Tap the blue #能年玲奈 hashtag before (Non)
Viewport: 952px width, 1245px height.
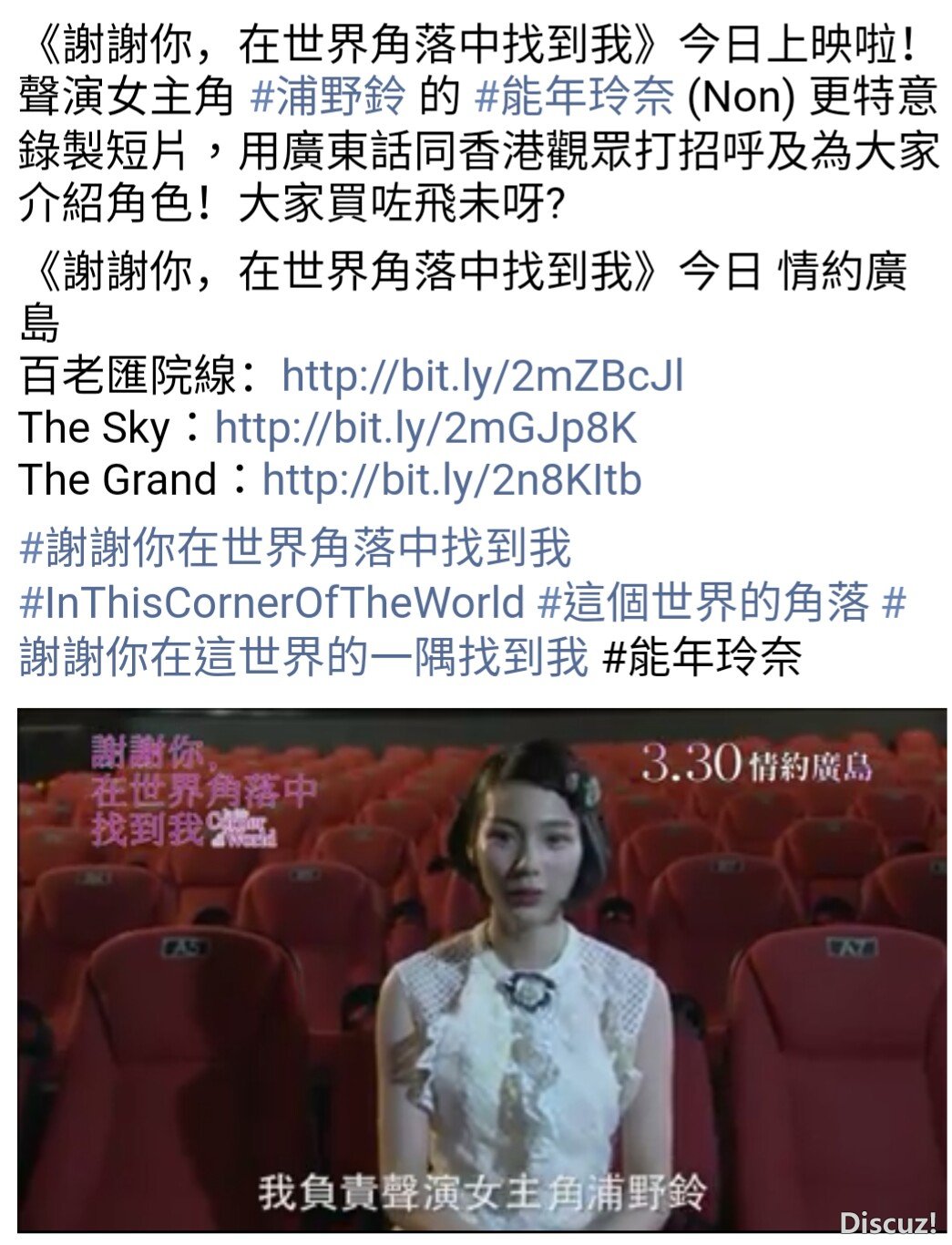[x=574, y=97]
